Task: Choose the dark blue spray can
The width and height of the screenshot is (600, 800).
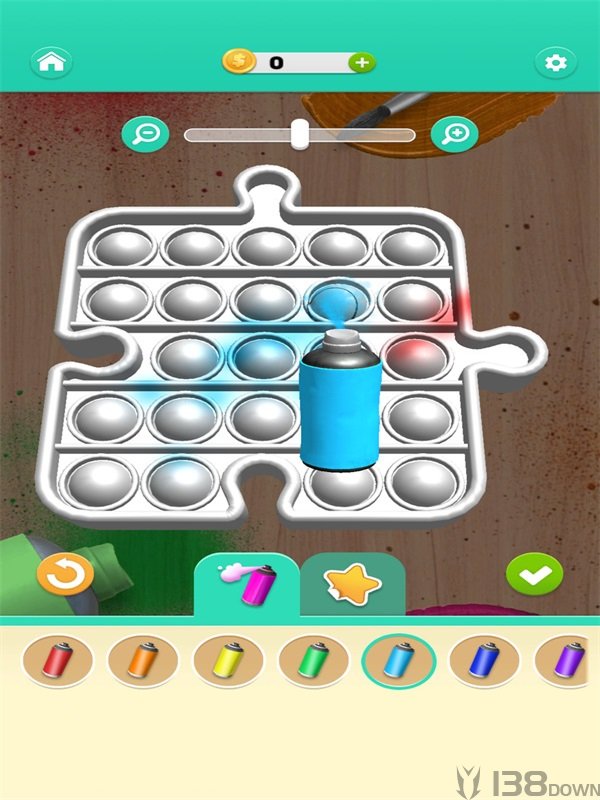Action: click(483, 660)
